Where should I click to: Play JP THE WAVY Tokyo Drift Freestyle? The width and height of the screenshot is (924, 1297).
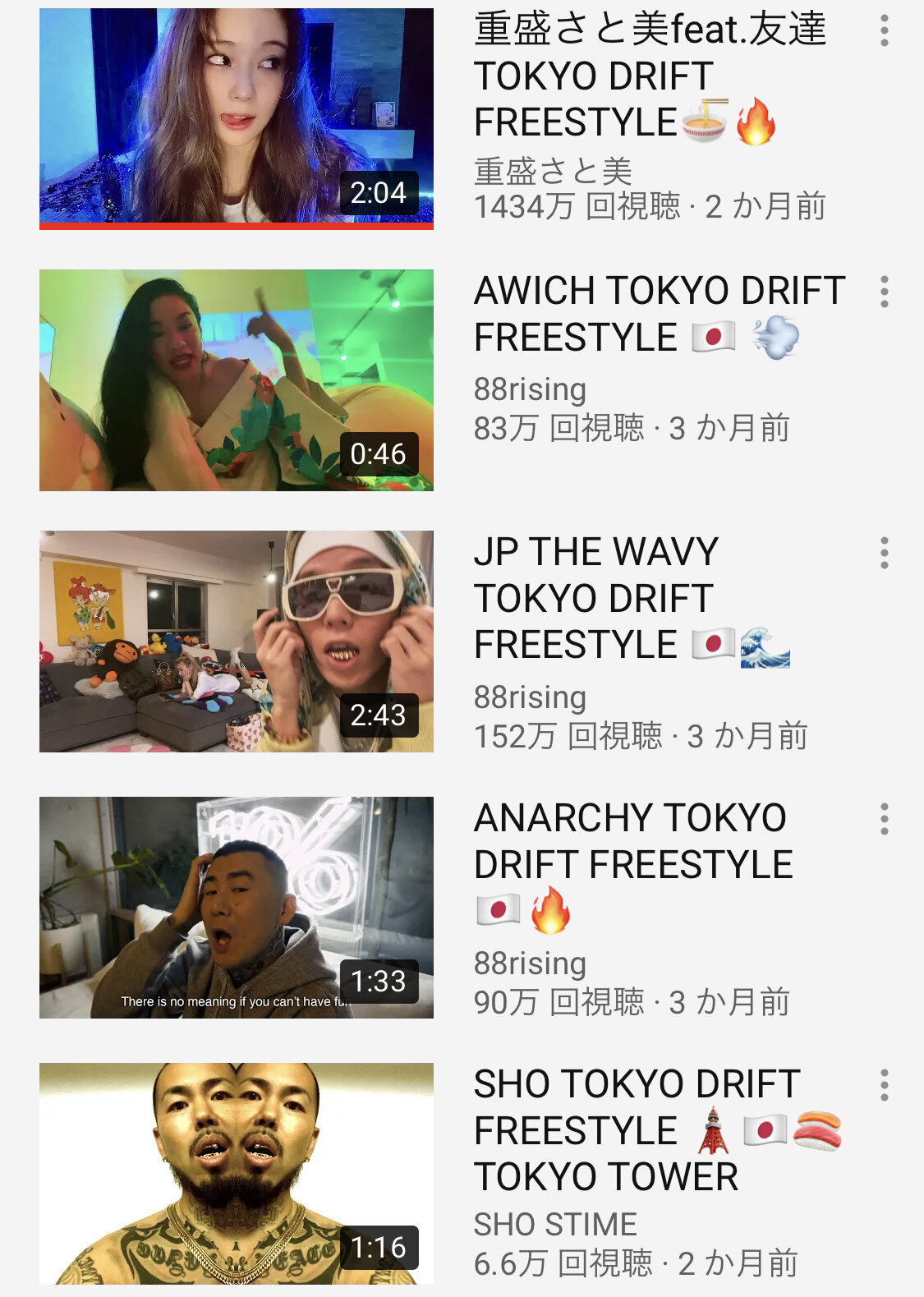click(x=237, y=642)
